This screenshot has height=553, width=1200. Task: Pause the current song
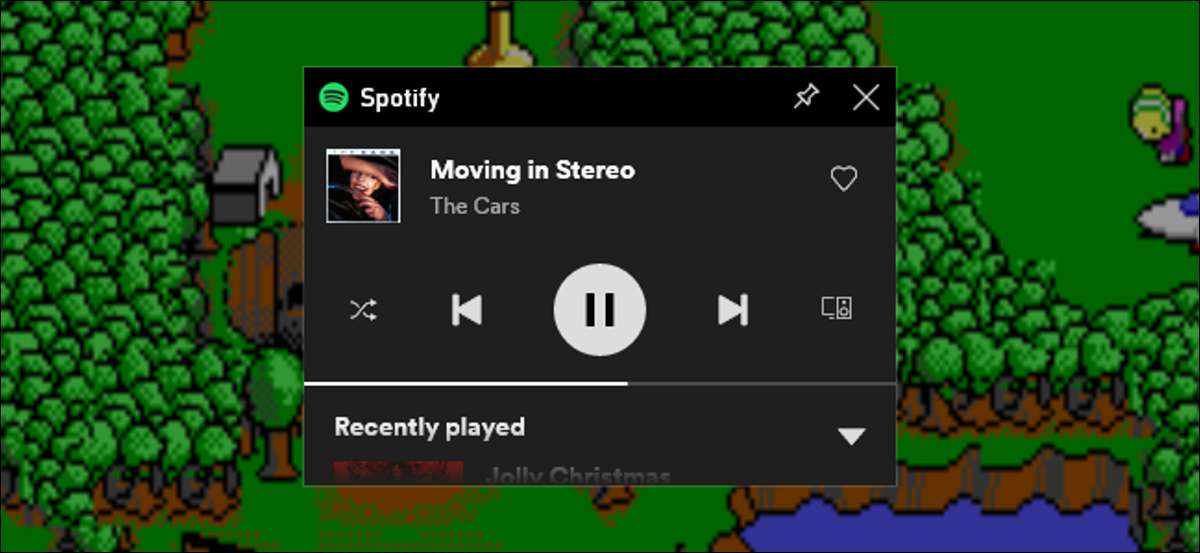pos(599,310)
